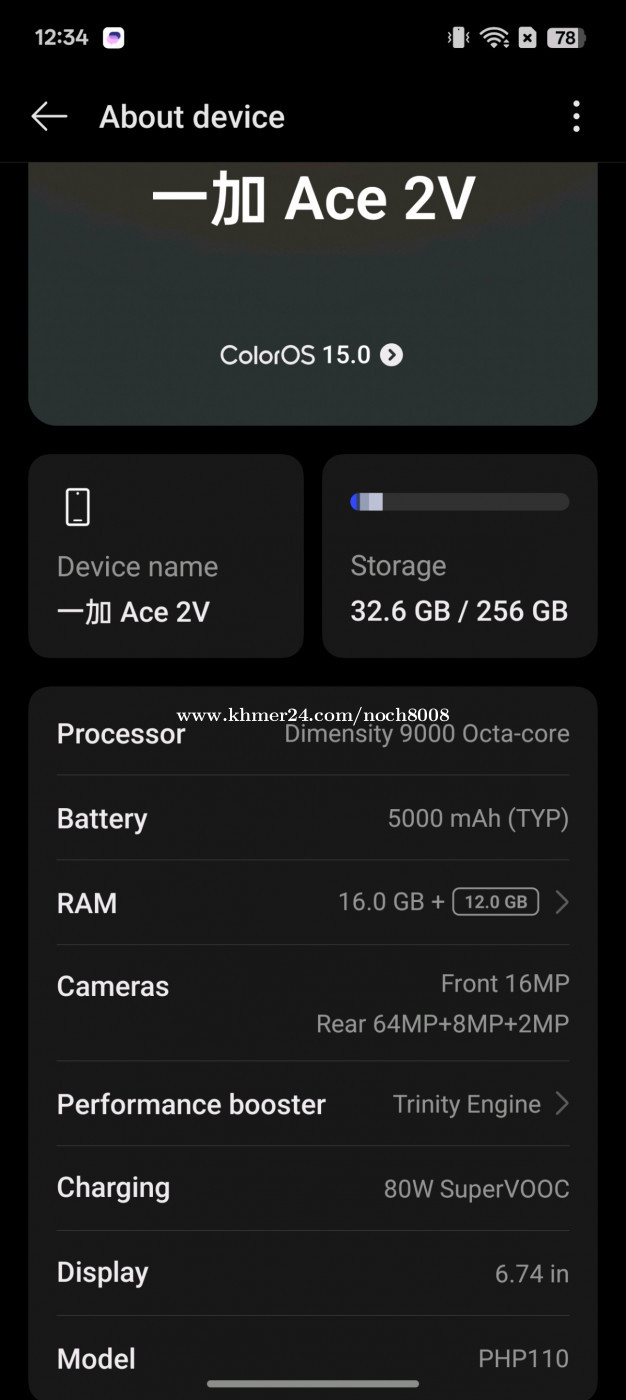Viewport: 626px width, 1400px height.
Task: Go back using the arrow icon
Action: (x=49, y=117)
